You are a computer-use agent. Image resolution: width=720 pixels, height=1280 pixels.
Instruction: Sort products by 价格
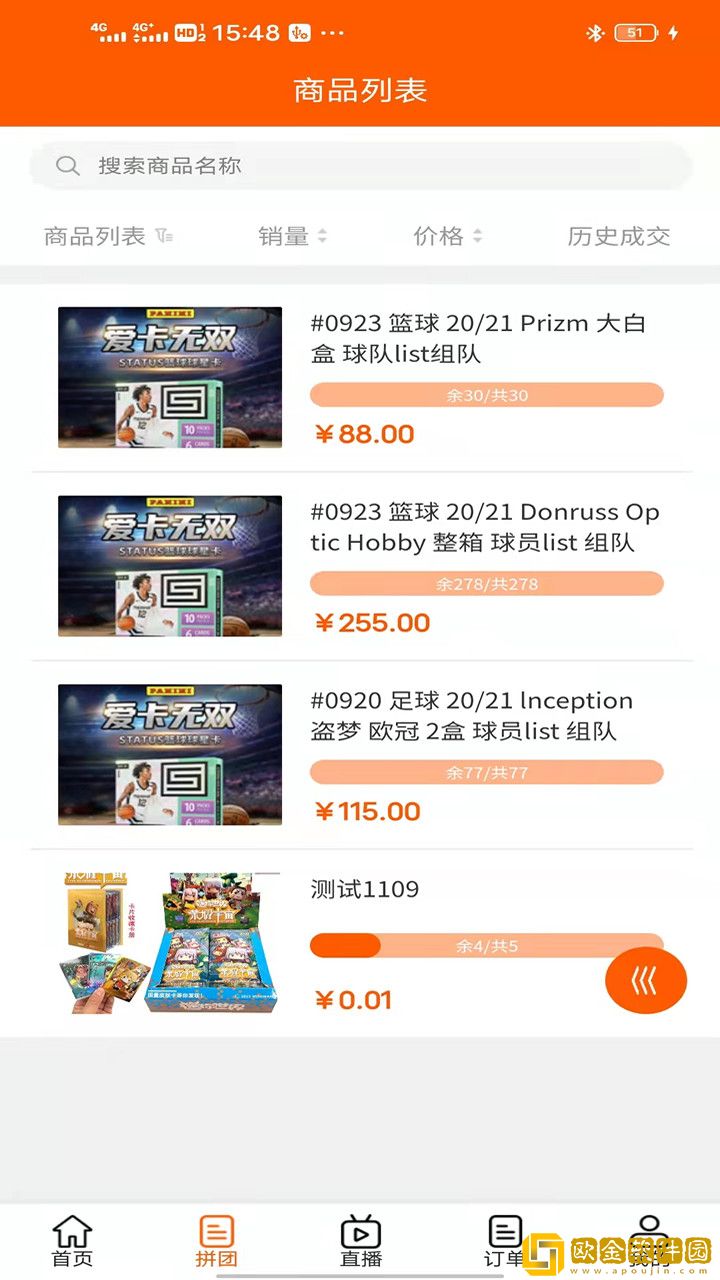coord(447,236)
